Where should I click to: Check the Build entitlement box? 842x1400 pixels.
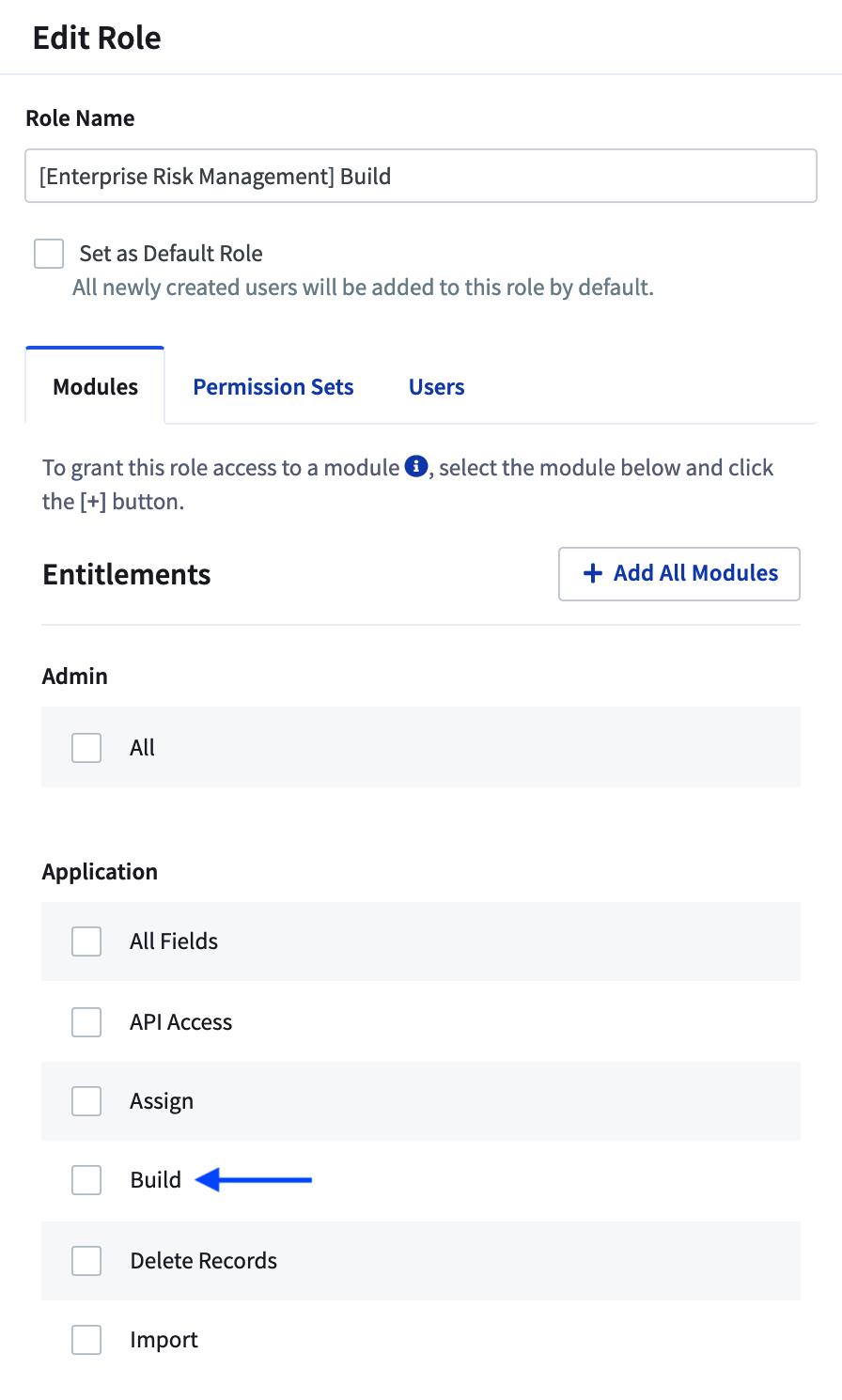86,1180
